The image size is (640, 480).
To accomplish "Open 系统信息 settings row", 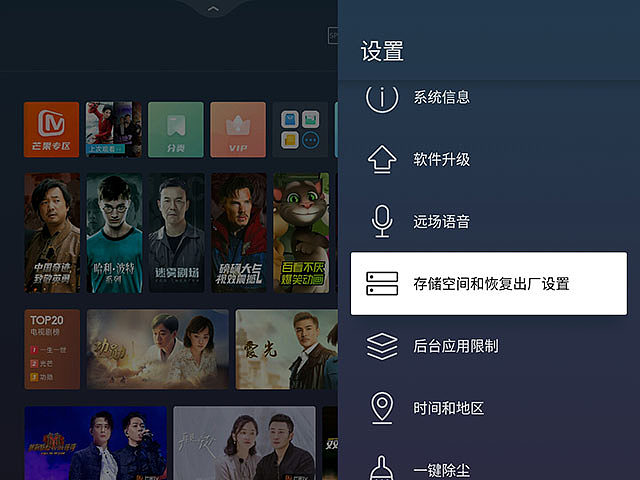I will (488, 98).
